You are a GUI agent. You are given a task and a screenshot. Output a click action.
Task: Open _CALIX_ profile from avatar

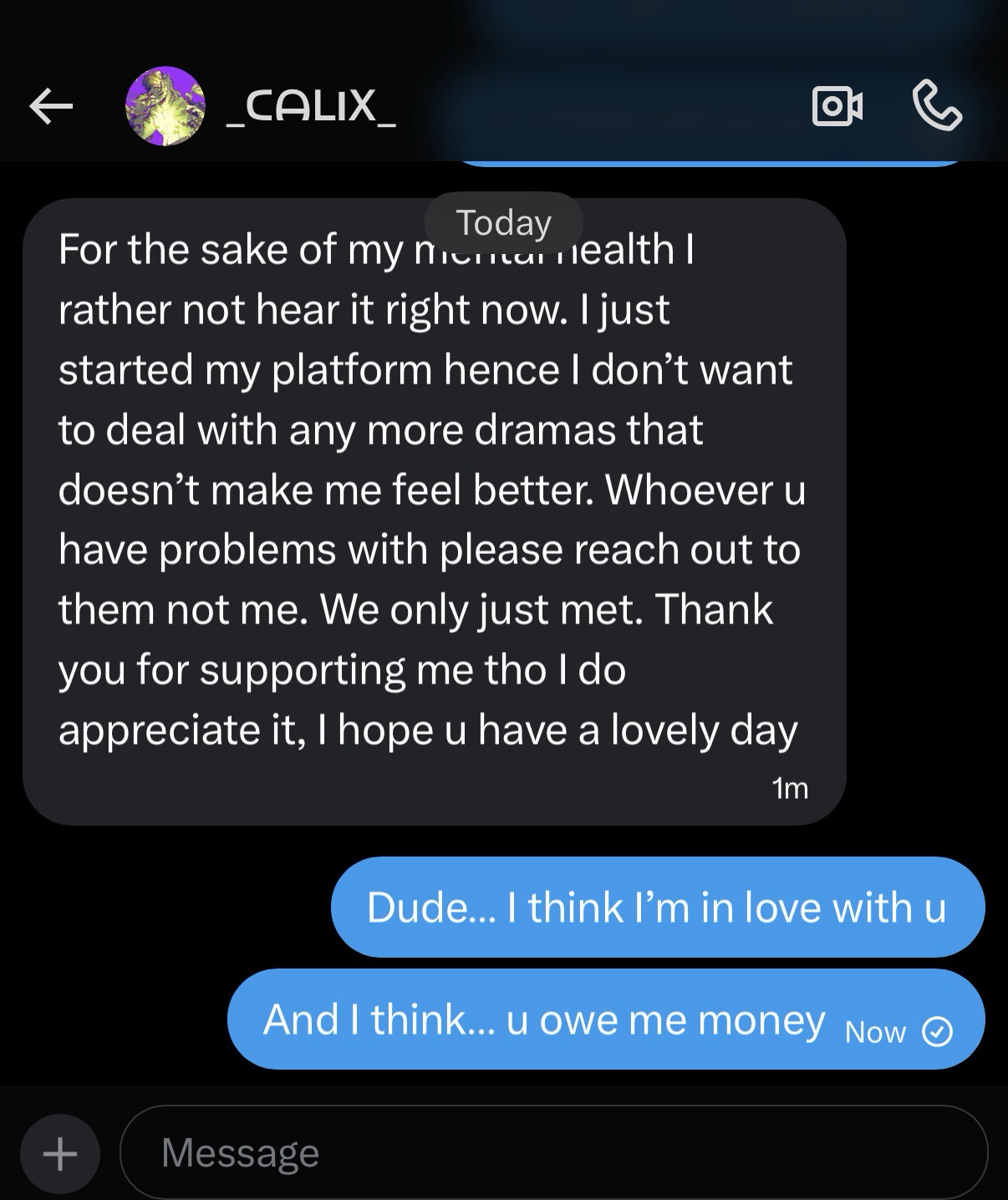point(165,106)
